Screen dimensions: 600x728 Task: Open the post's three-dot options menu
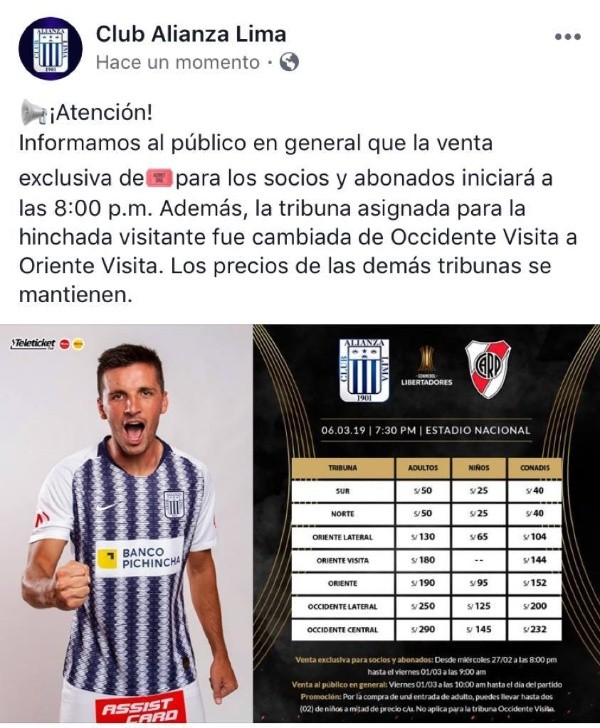tap(567, 37)
